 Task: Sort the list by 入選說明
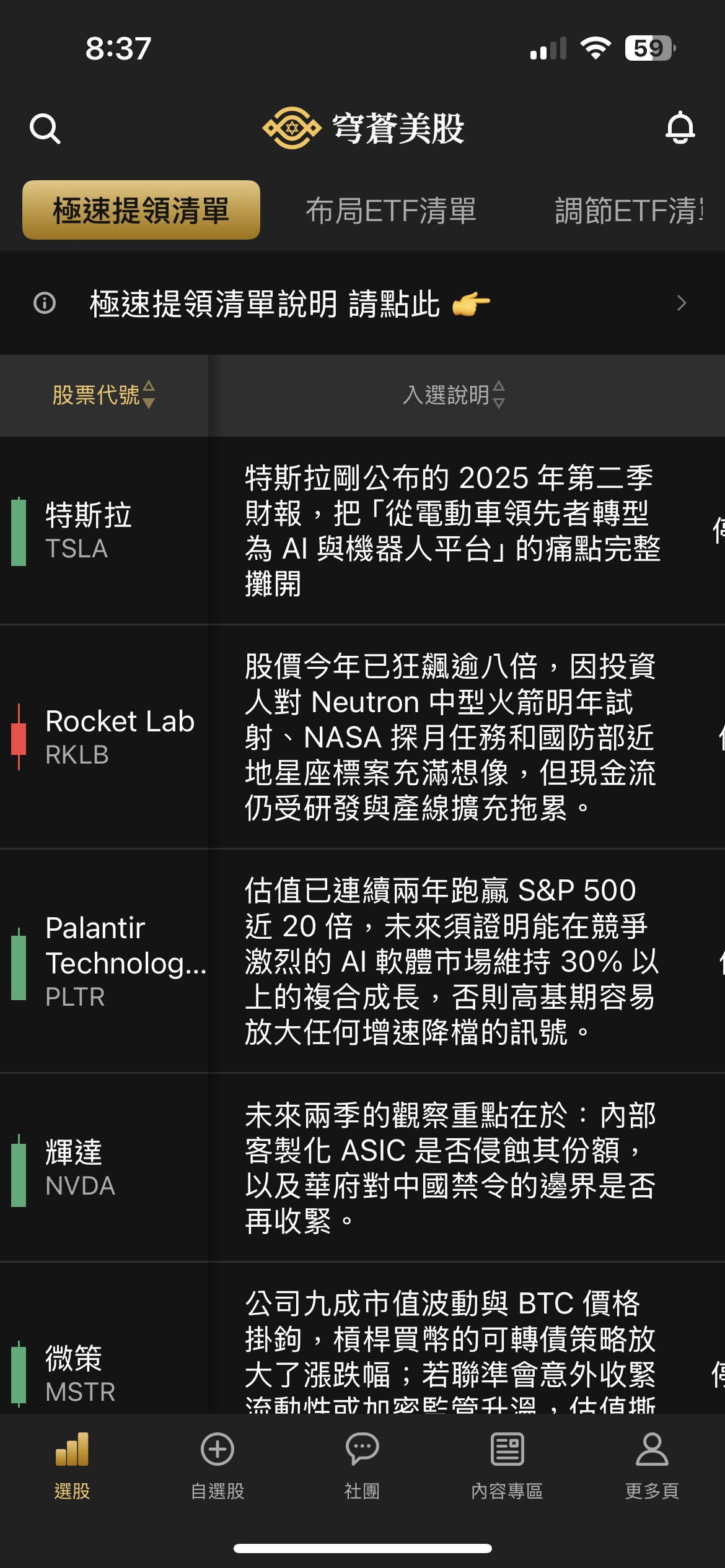pos(454,395)
